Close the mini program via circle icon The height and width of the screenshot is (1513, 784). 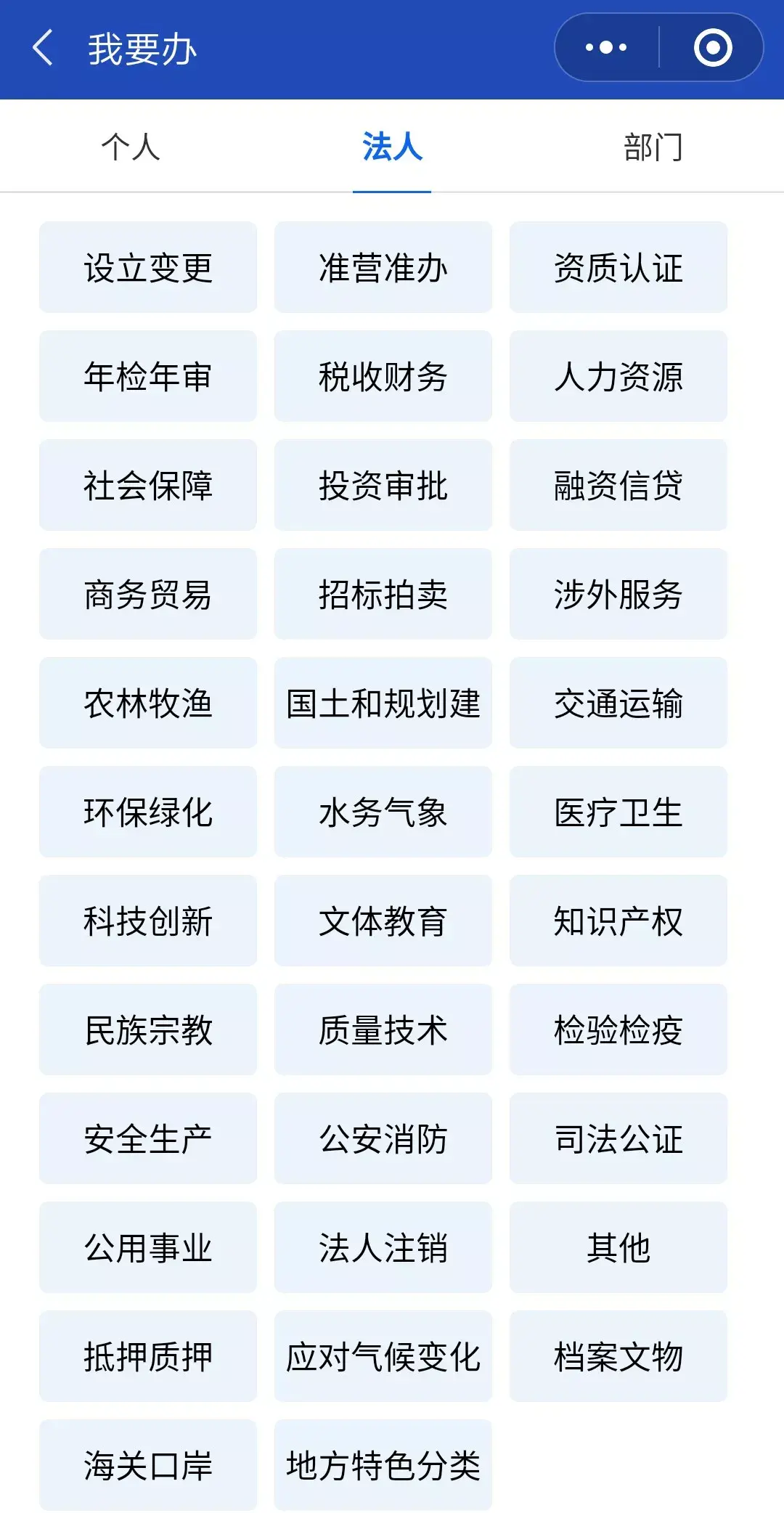point(712,48)
